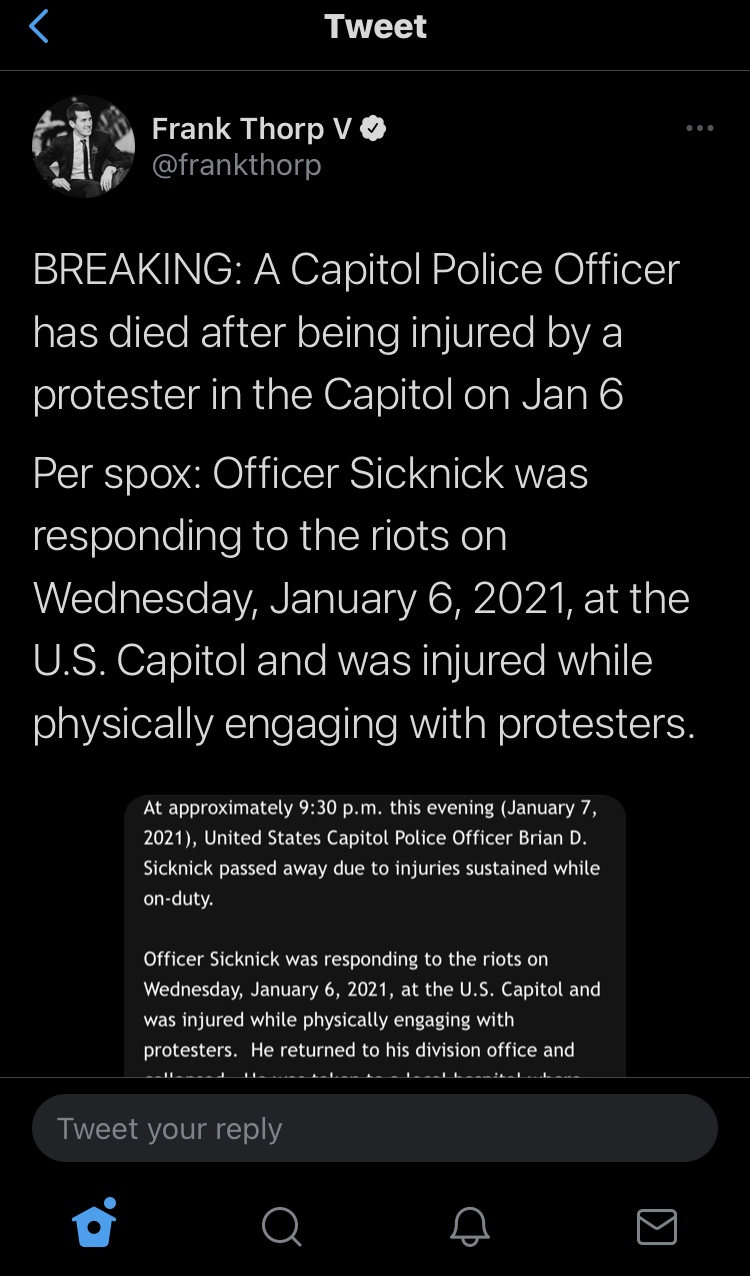Open the attached statement image
The width and height of the screenshot is (750, 1276).
coord(375,935)
